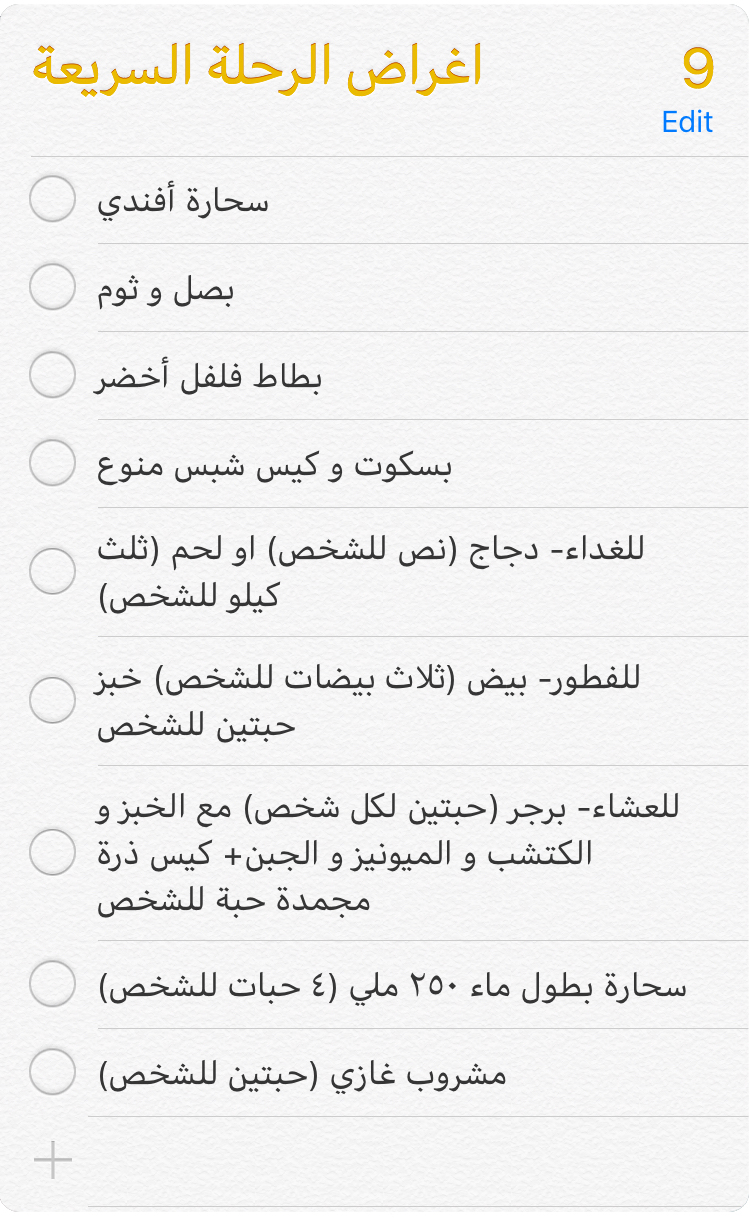Screen dimensions: 750x1218
Task: Tick off "سحارة بطول ماء ٢٥٠ ملي"
Action: point(53,984)
